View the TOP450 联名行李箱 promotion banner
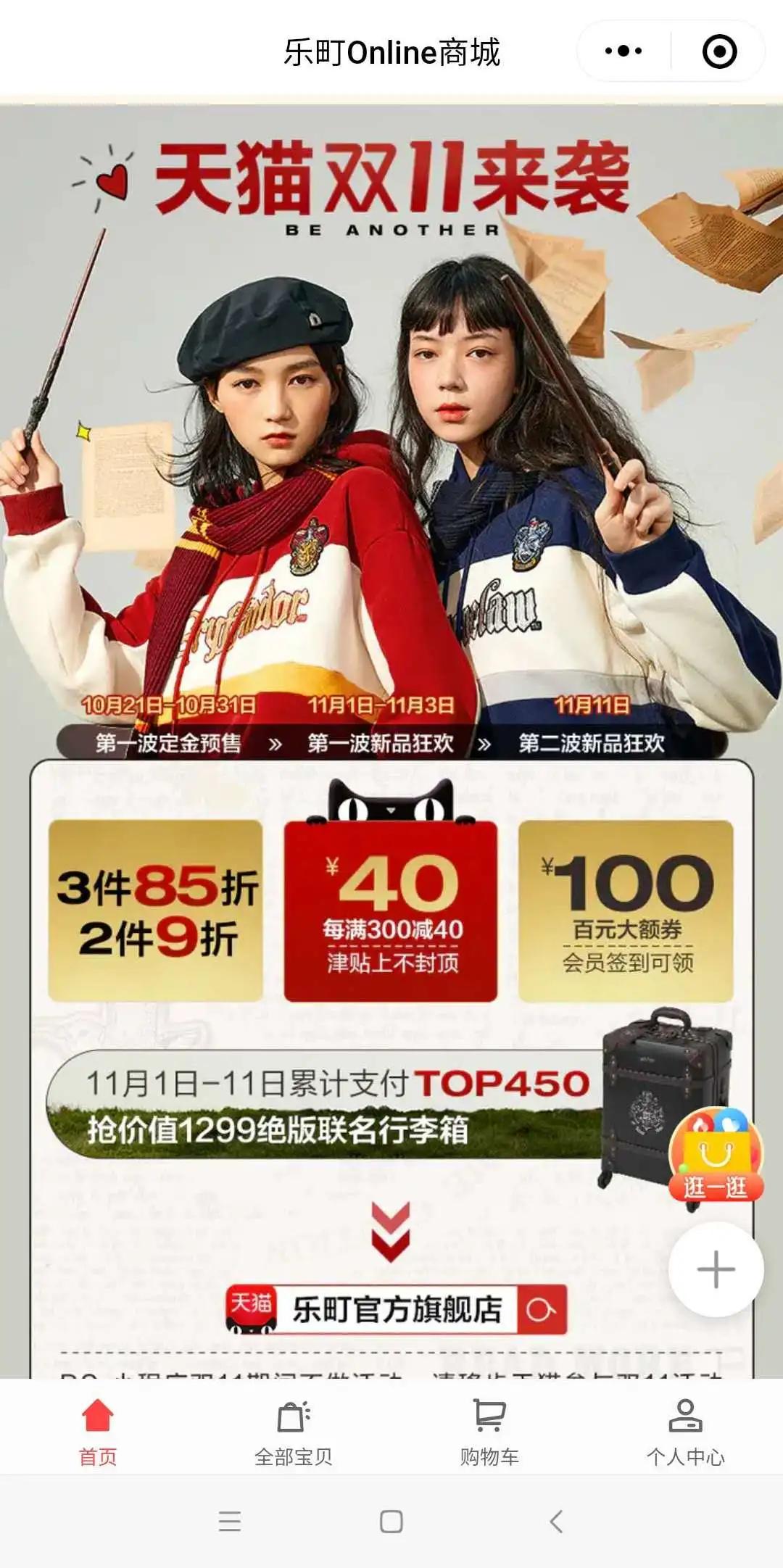 coord(326,1105)
